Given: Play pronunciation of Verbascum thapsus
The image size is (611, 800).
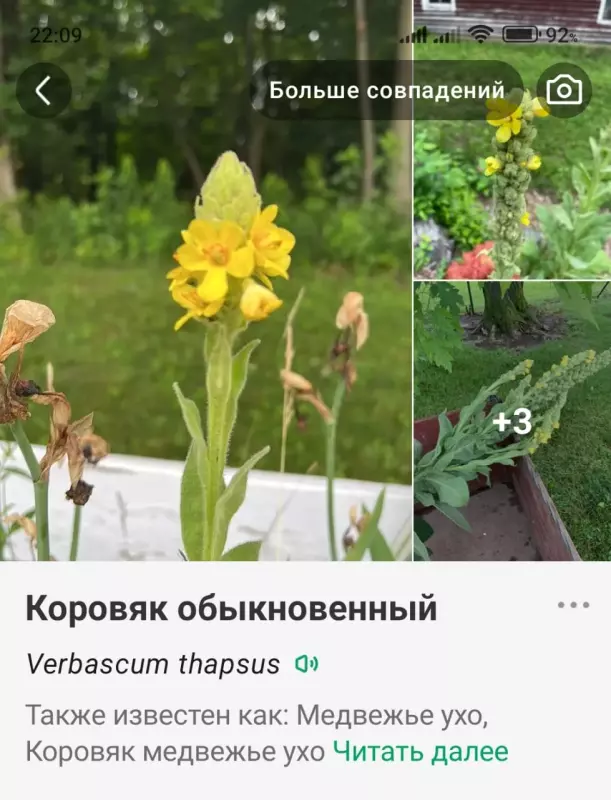Looking at the screenshot, I should coord(306,664).
